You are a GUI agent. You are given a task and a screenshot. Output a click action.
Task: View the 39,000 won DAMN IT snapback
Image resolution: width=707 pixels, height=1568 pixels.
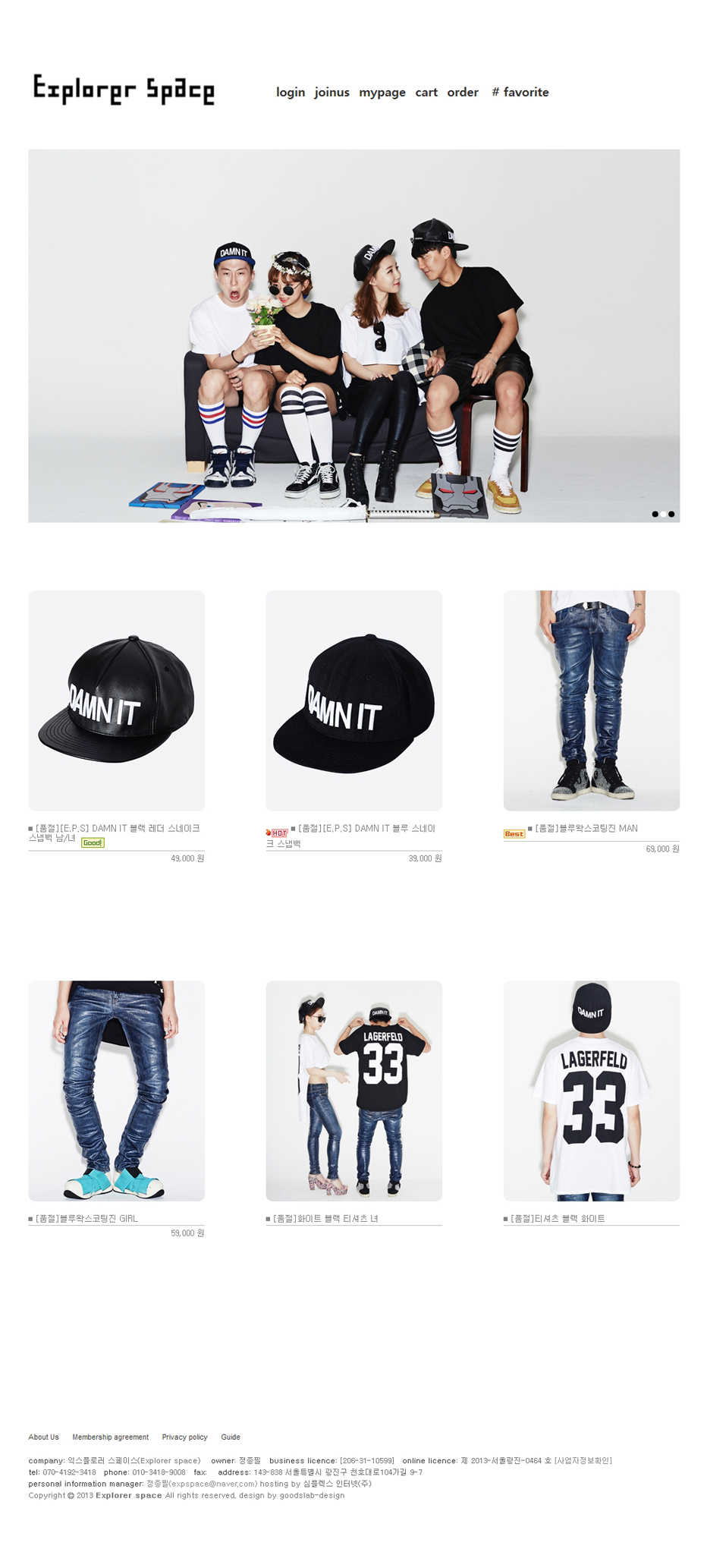point(353,700)
